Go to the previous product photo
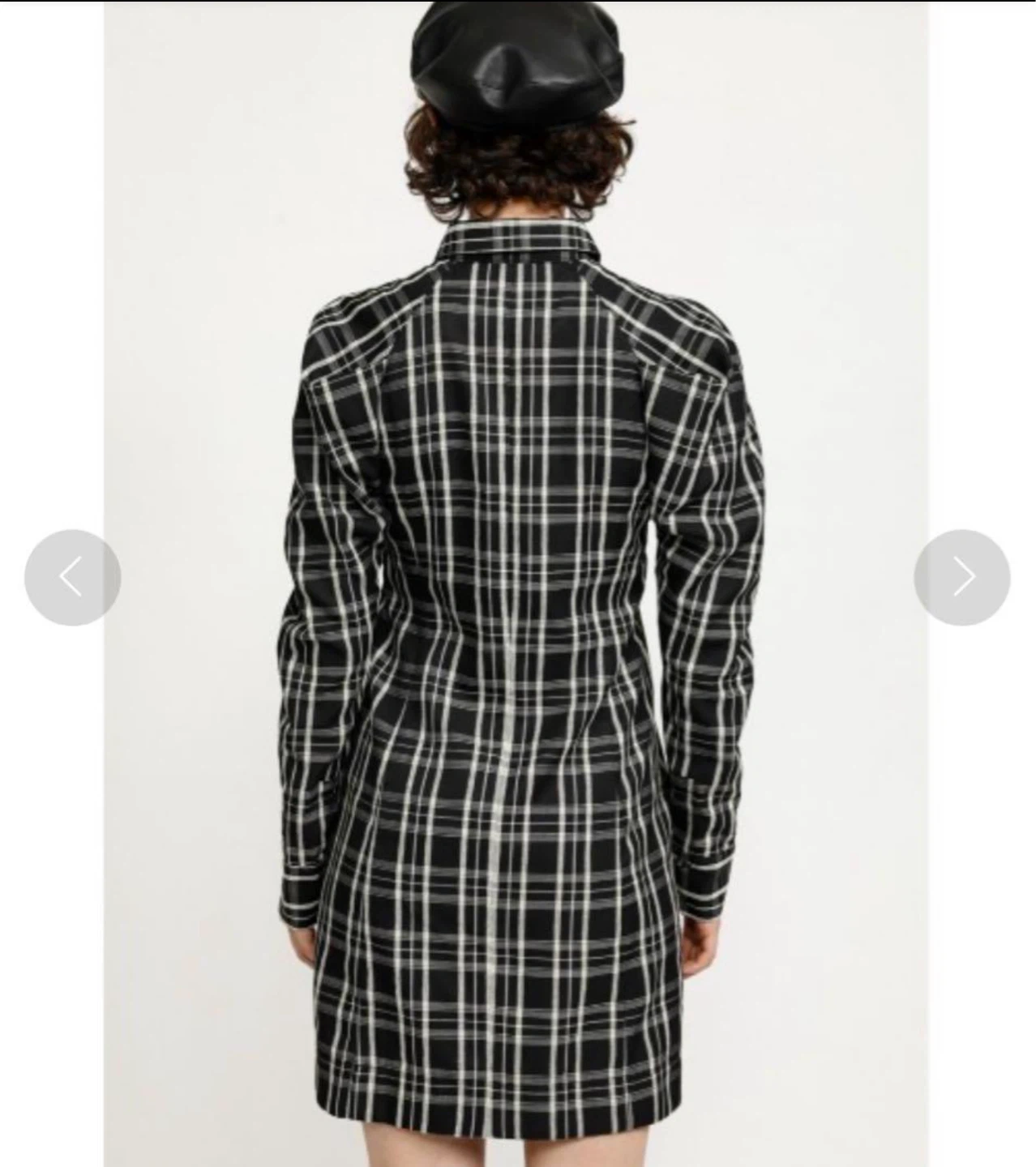This screenshot has width=1036, height=1167. click(72, 577)
